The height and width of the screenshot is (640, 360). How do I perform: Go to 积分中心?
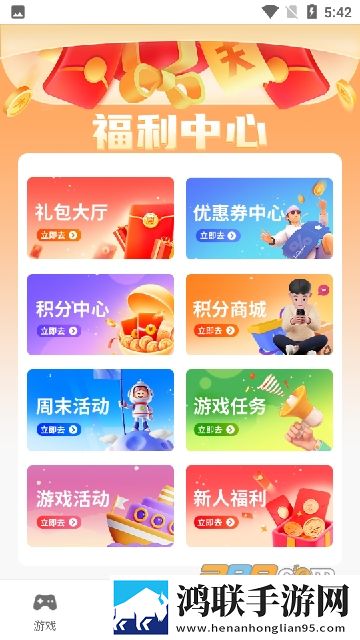tap(100, 314)
